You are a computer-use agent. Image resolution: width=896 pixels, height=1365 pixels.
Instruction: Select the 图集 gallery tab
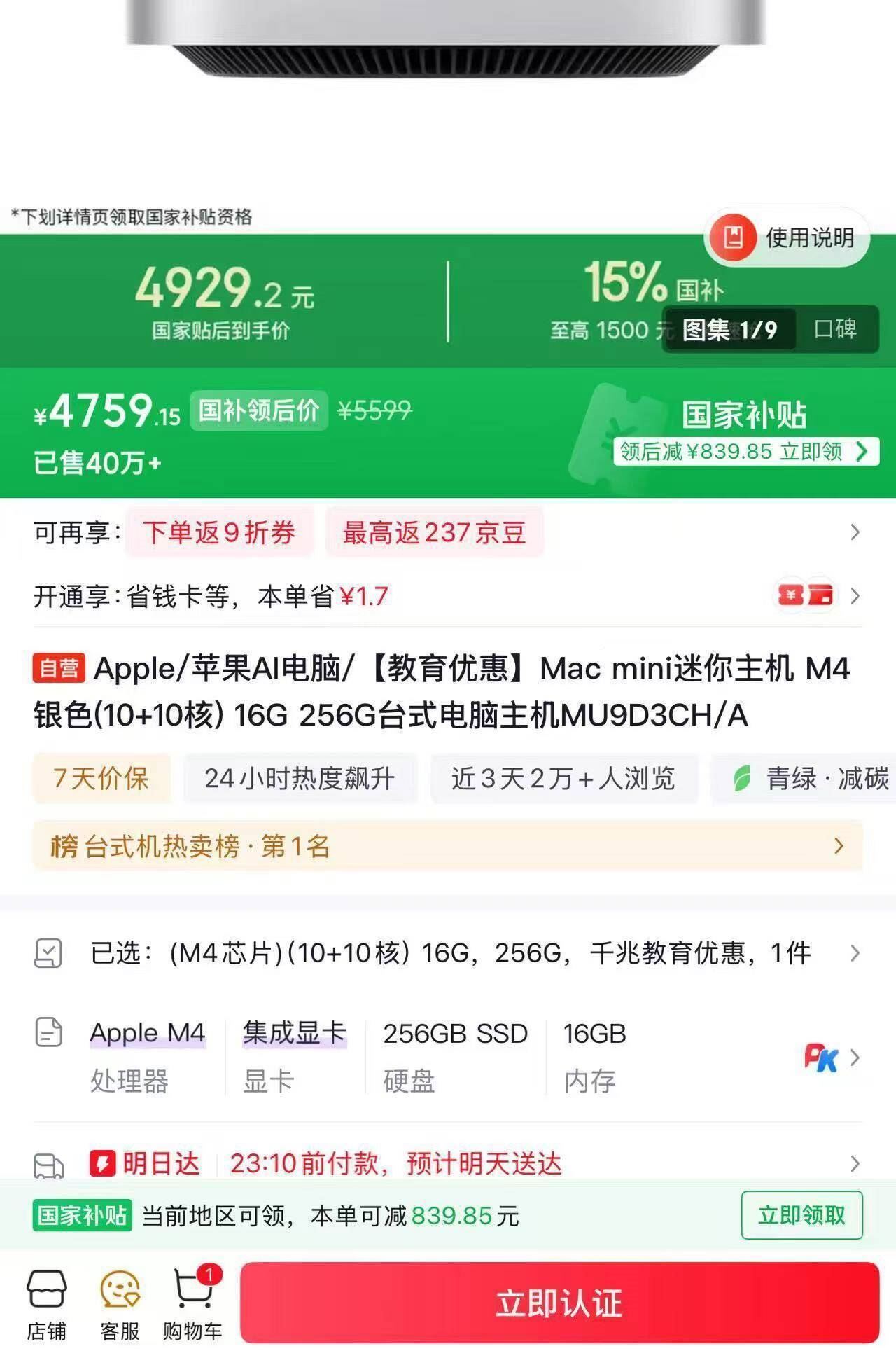(729, 329)
